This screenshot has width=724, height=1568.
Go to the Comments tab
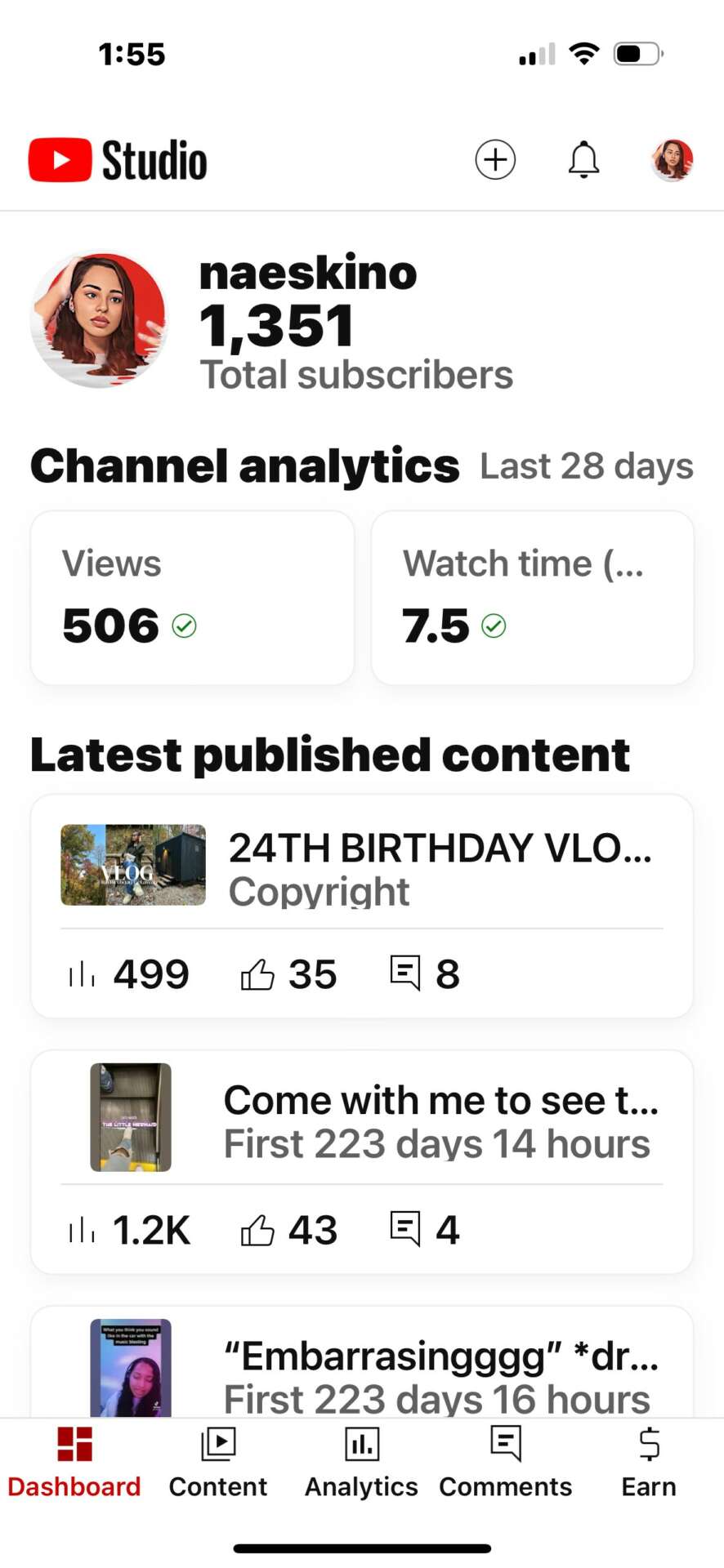click(x=505, y=1462)
